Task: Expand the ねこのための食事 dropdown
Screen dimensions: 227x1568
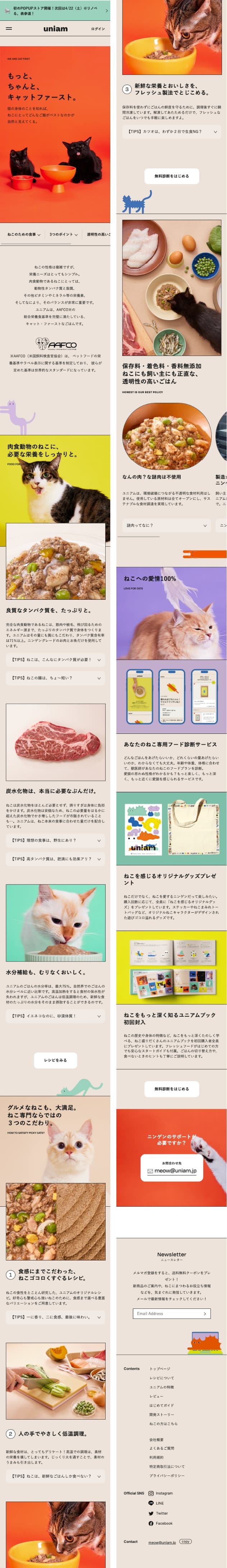Action: 24,234
